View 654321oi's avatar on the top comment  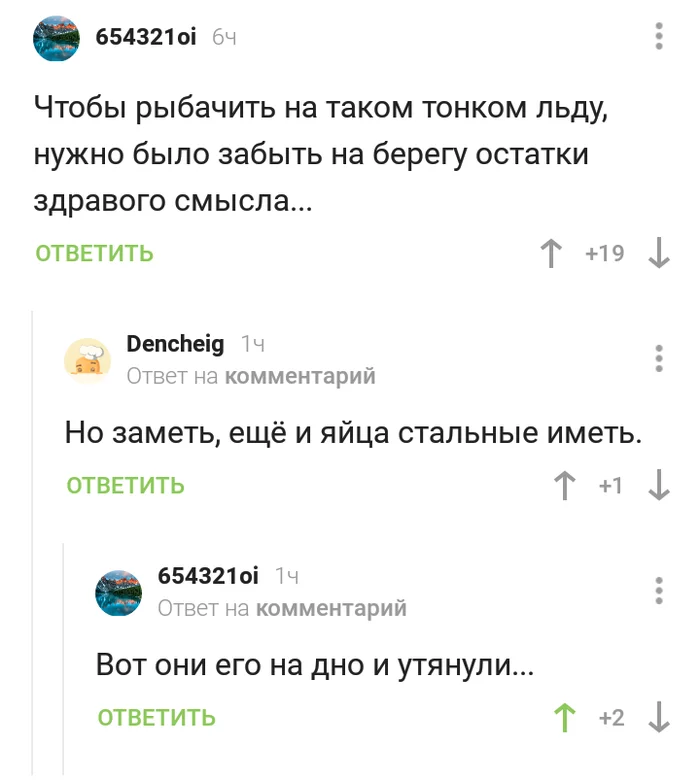tap(58, 39)
